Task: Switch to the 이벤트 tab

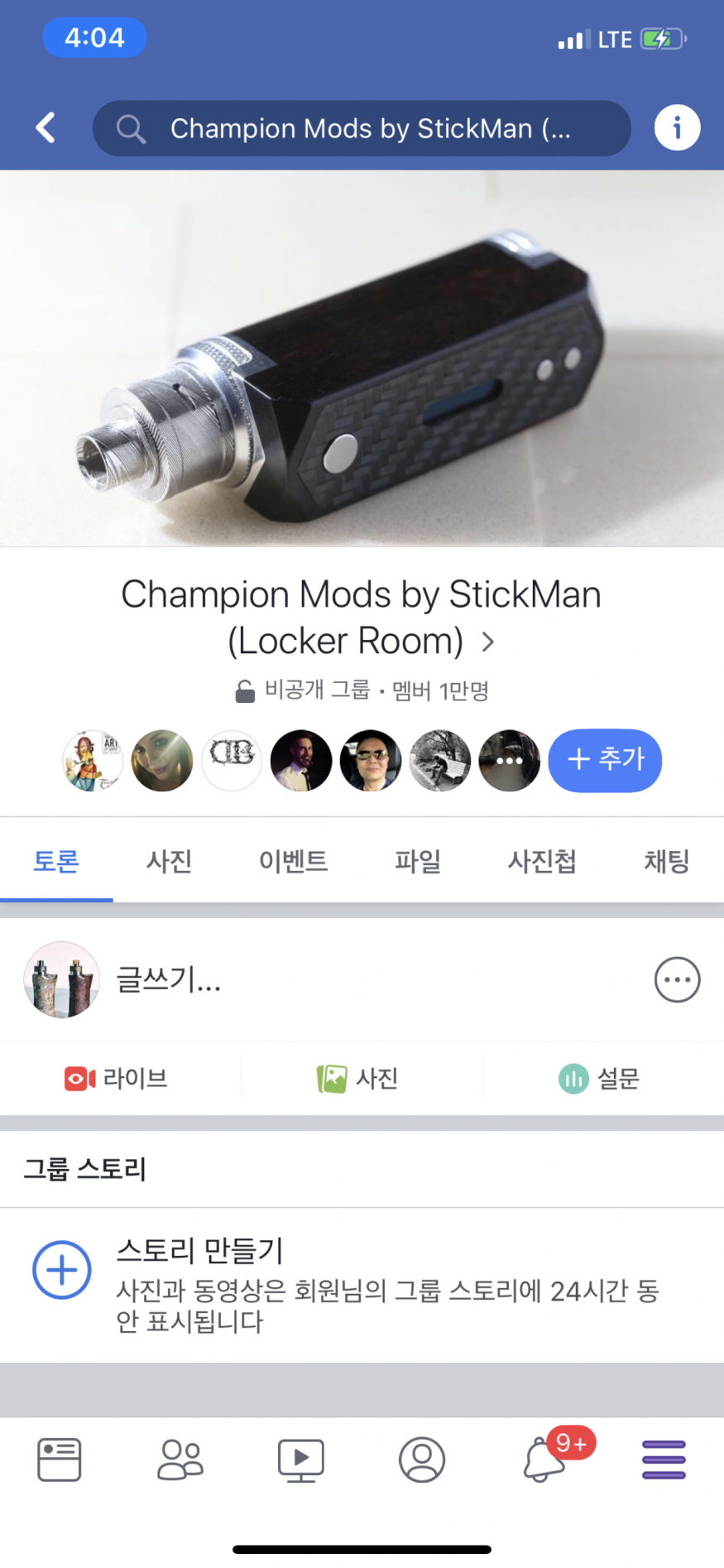Action: pyautogui.click(x=293, y=861)
